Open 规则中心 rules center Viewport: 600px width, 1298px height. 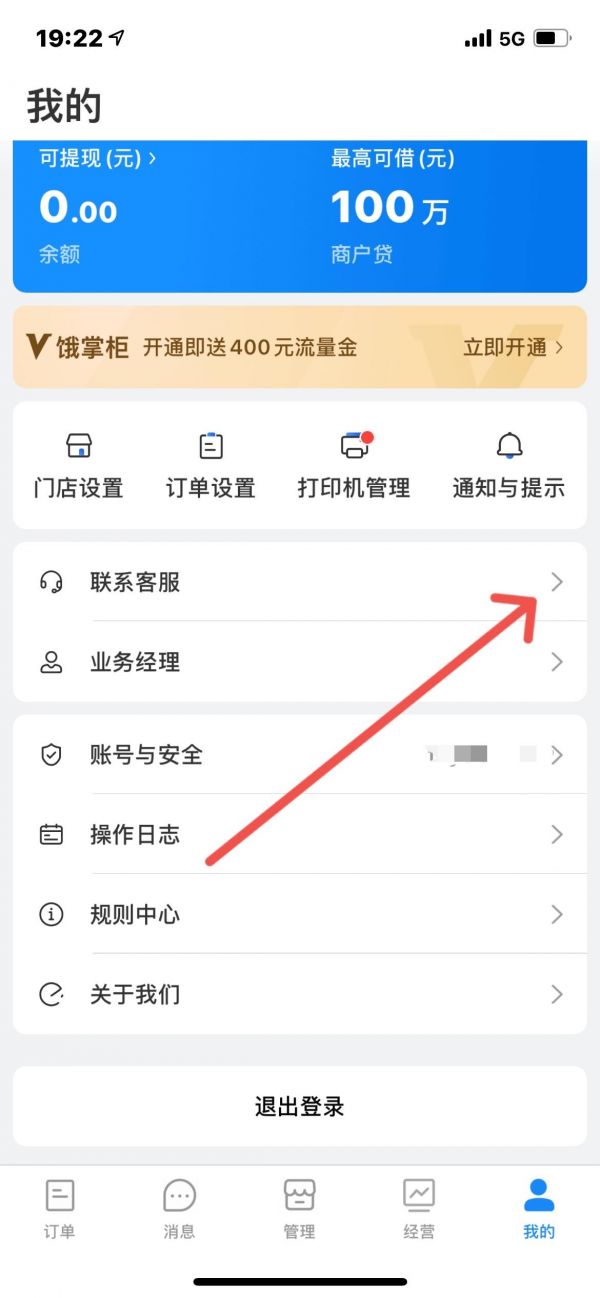tap(300, 915)
